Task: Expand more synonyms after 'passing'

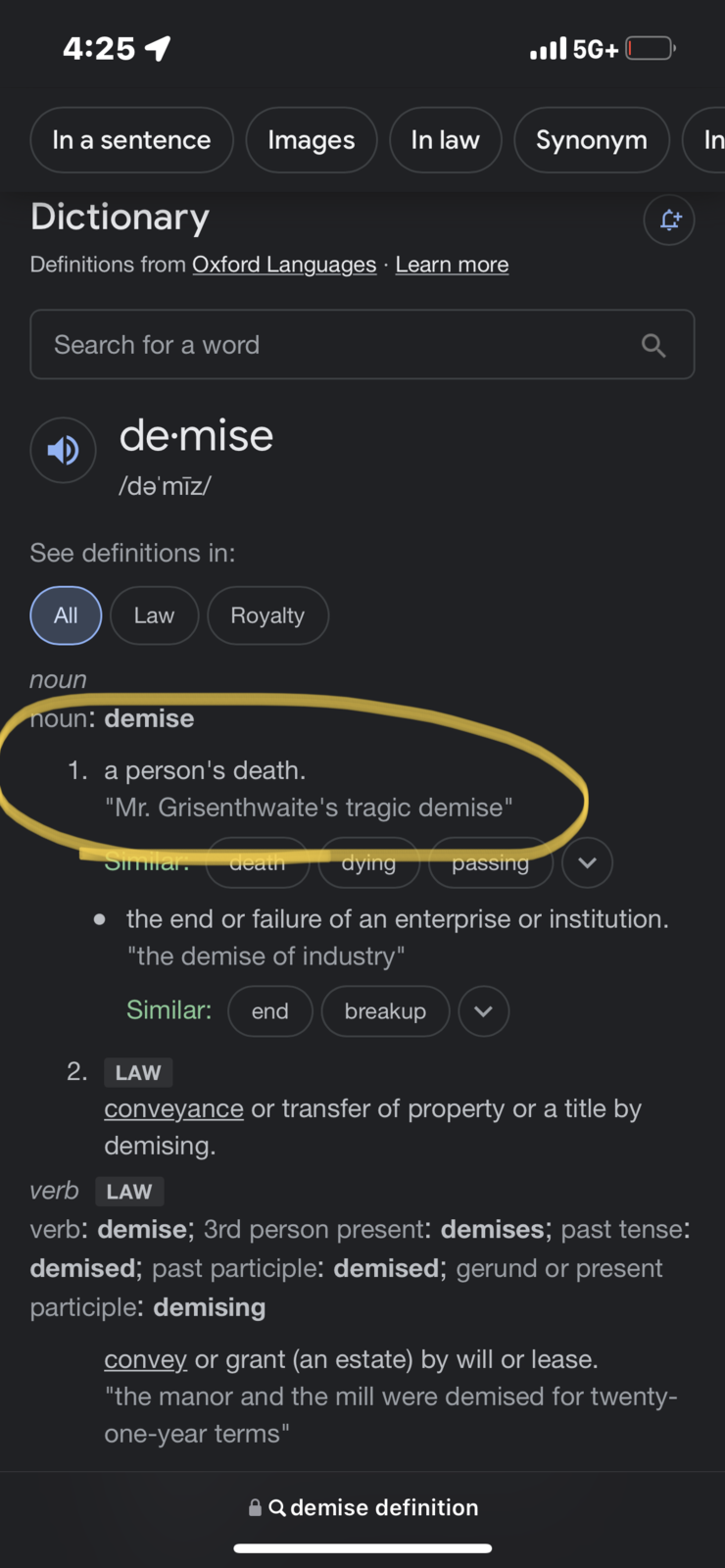Action: (x=587, y=863)
